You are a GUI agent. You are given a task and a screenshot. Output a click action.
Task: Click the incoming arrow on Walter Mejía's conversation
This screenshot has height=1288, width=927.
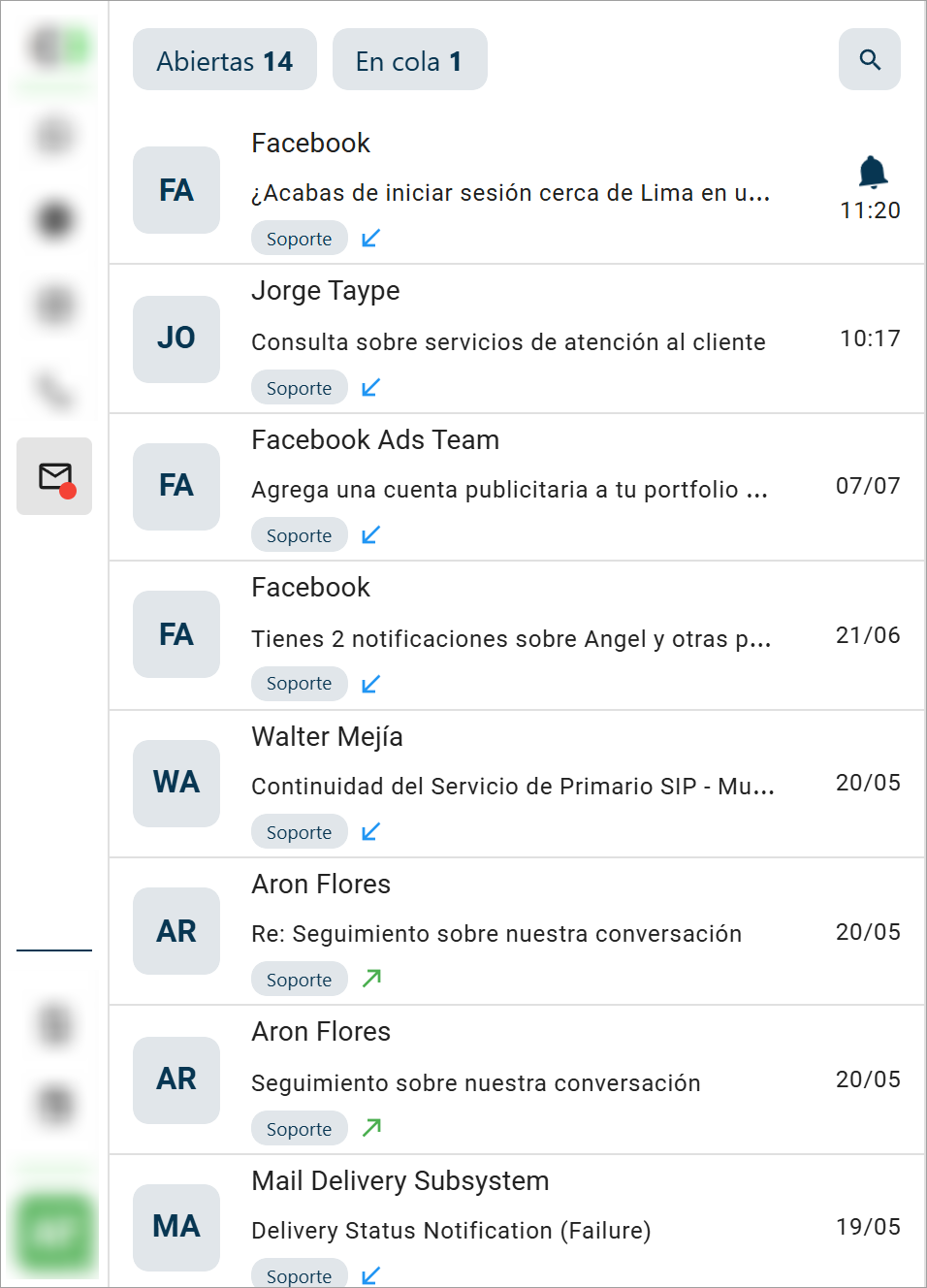369,831
